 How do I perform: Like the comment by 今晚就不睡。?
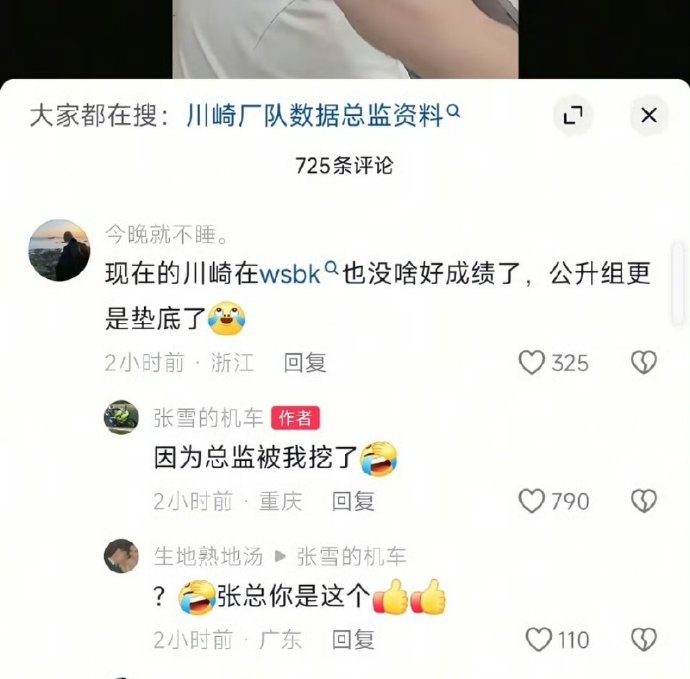click(532, 363)
